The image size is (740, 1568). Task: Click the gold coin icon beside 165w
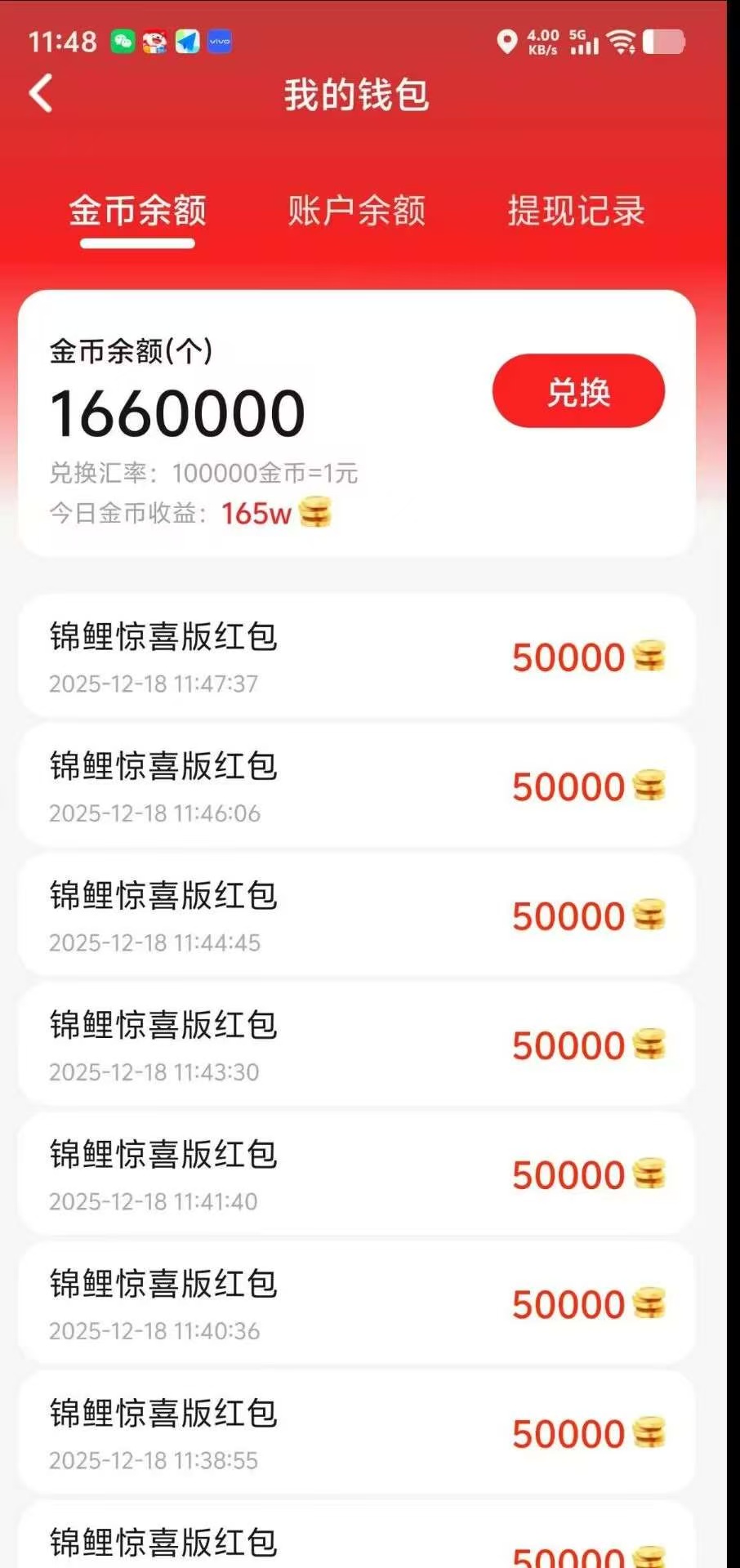315,514
